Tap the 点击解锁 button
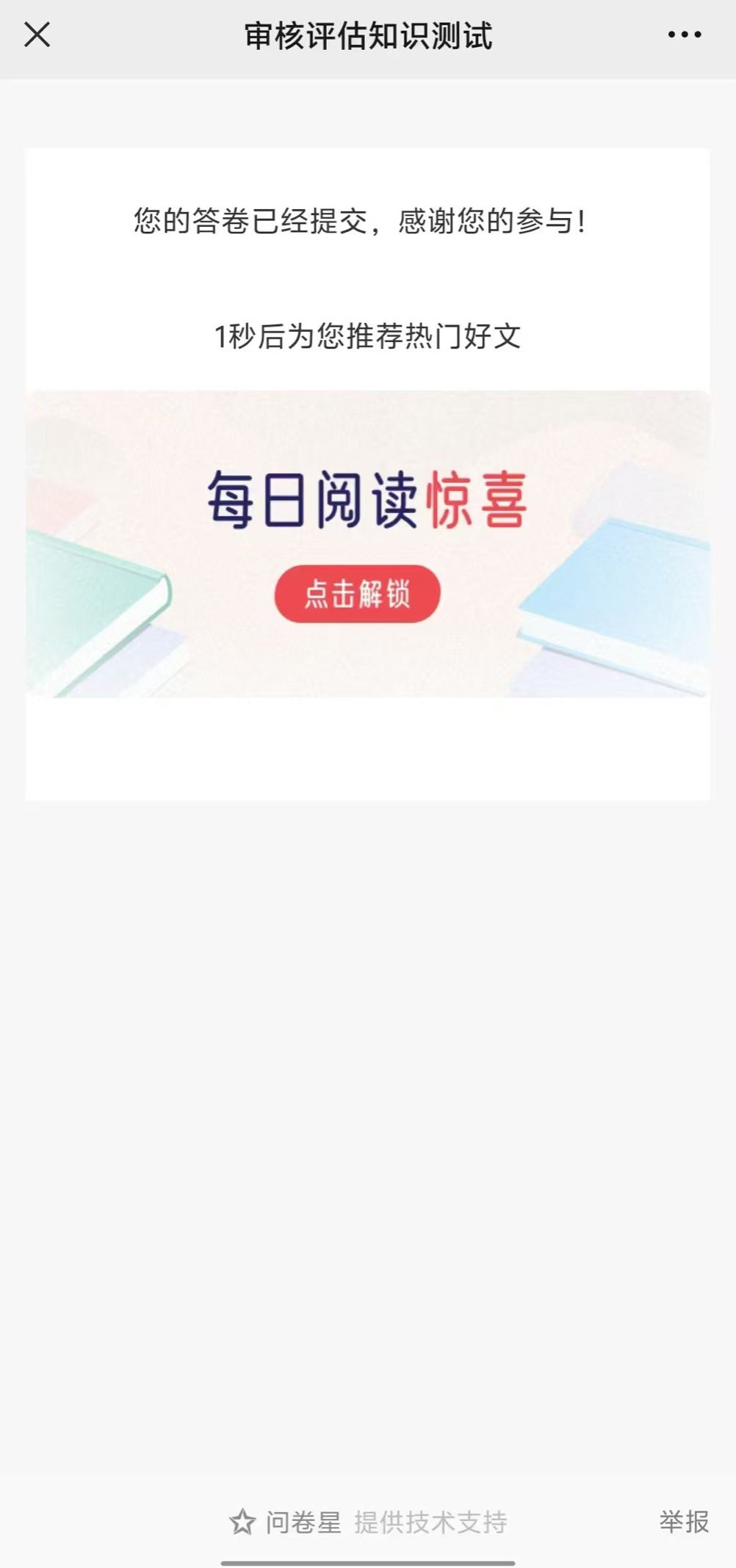 [x=357, y=594]
